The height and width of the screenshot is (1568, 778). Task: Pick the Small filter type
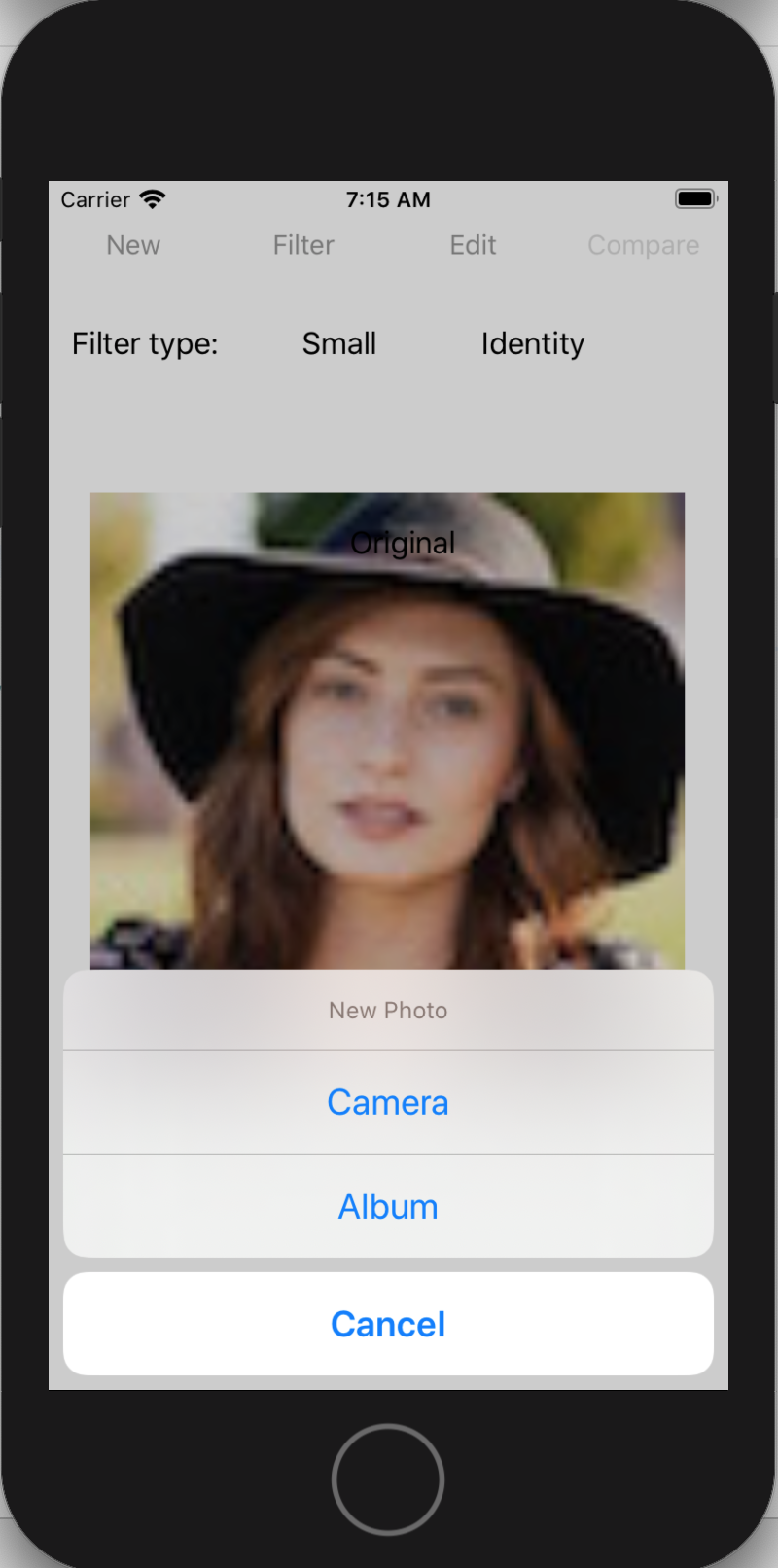point(338,343)
